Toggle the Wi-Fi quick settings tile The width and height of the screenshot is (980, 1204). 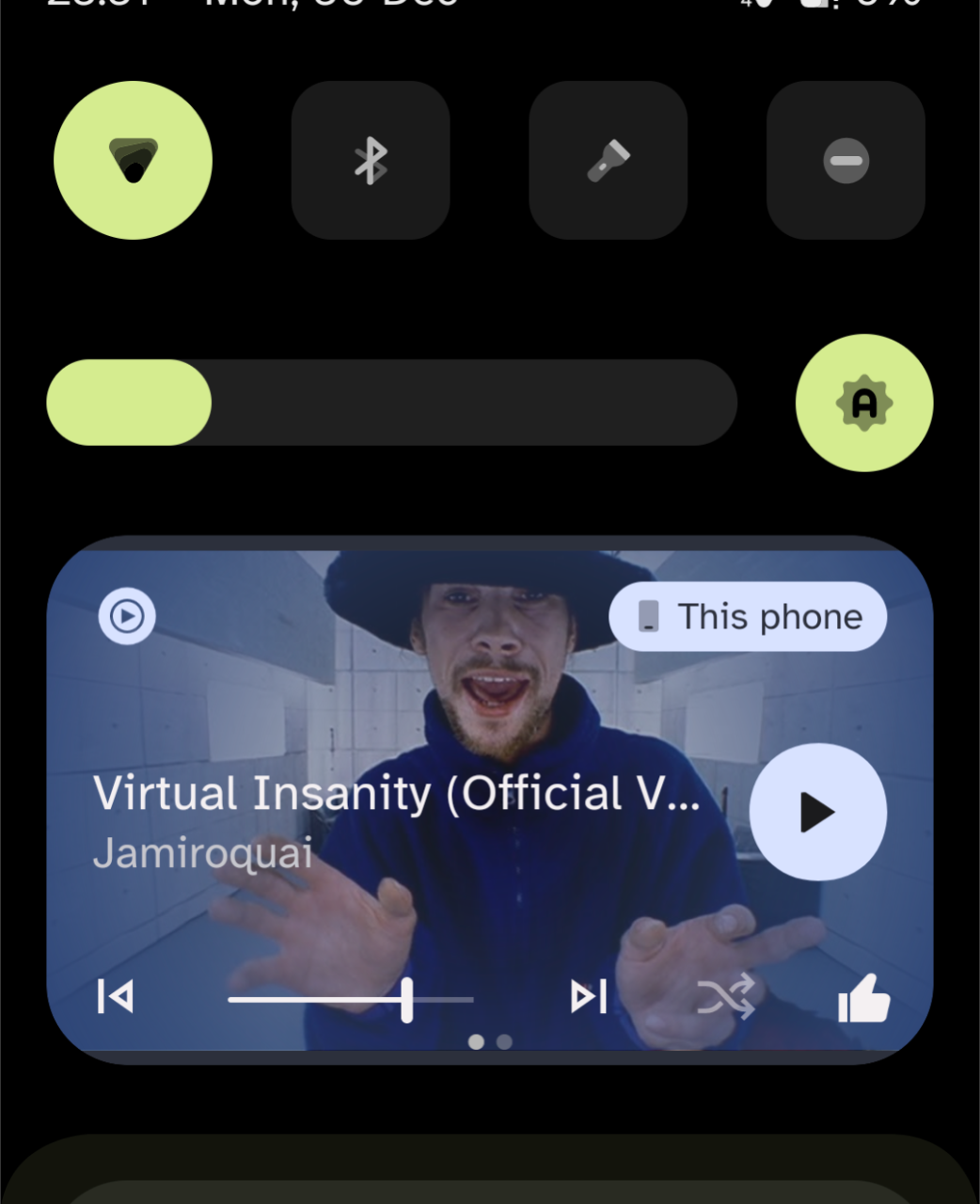coord(133,161)
